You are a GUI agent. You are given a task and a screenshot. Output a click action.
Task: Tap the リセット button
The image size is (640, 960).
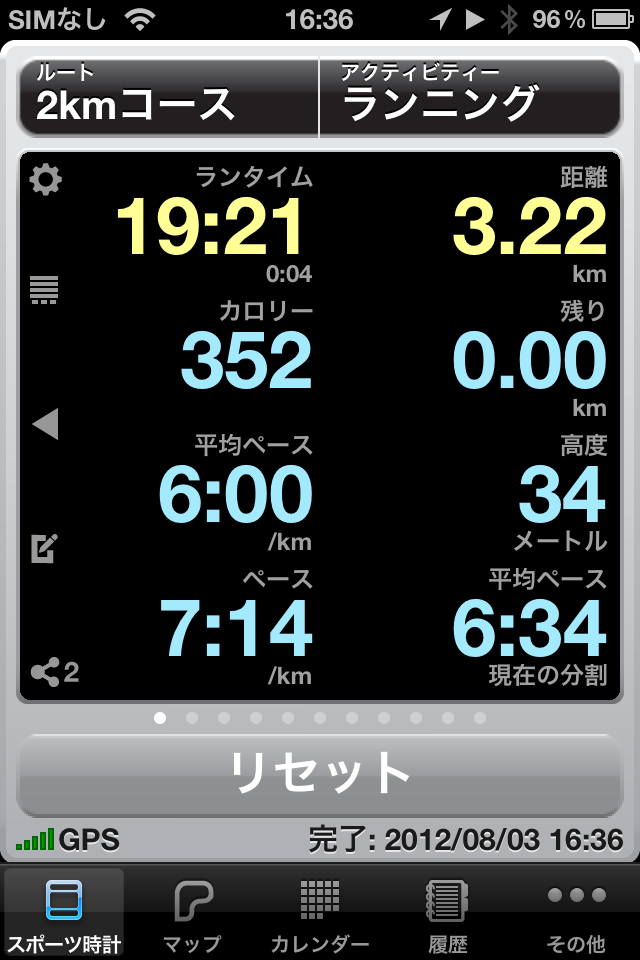[x=320, y=773]
